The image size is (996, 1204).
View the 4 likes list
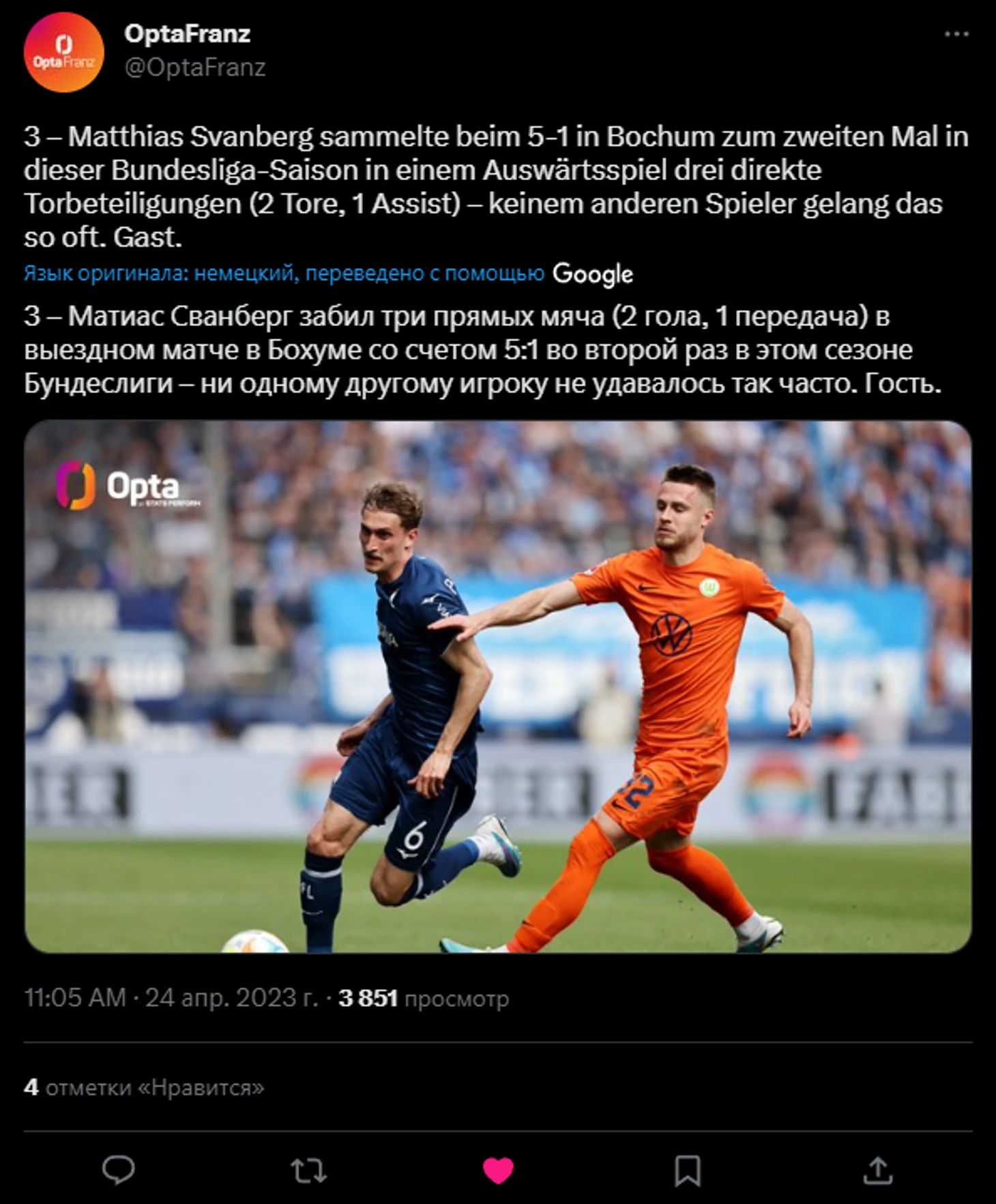click(x=144, y=1087)
